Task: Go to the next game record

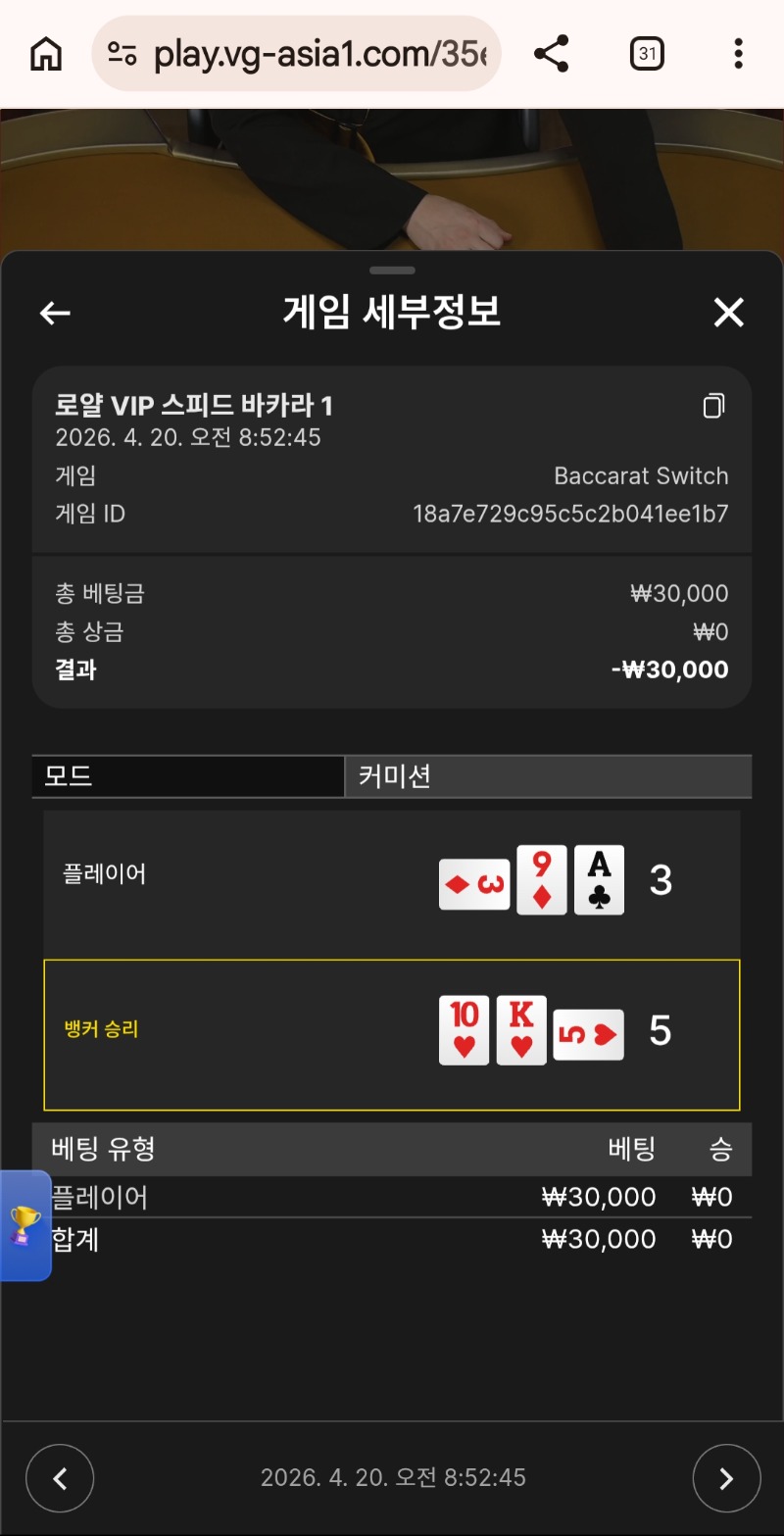Action: click(x=726, y=1478)
